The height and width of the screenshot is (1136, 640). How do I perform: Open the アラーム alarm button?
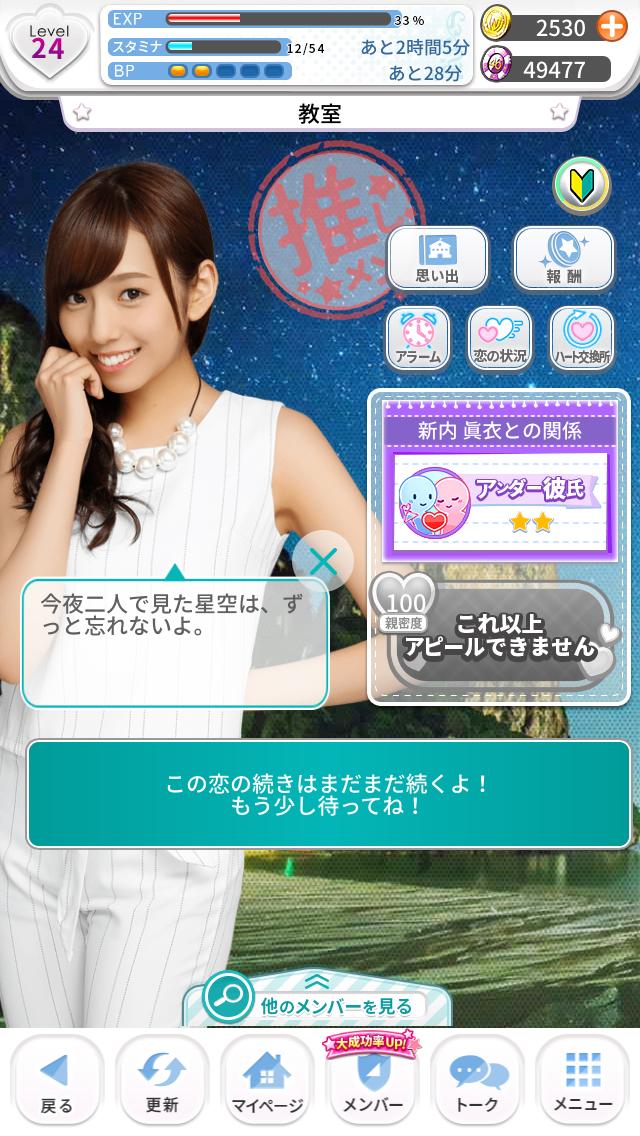(x=418, y=338)
